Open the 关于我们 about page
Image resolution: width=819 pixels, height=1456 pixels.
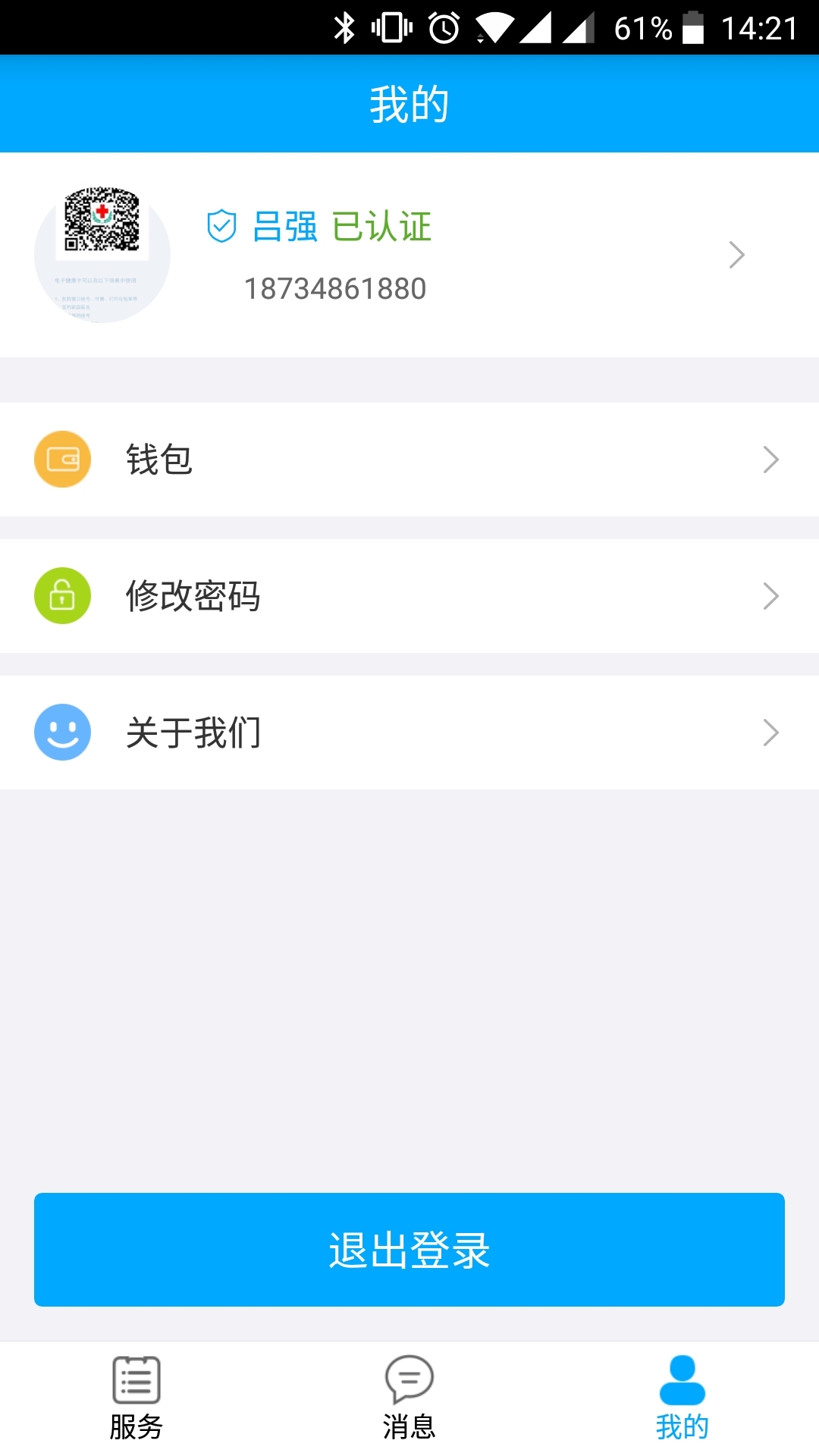409,733
